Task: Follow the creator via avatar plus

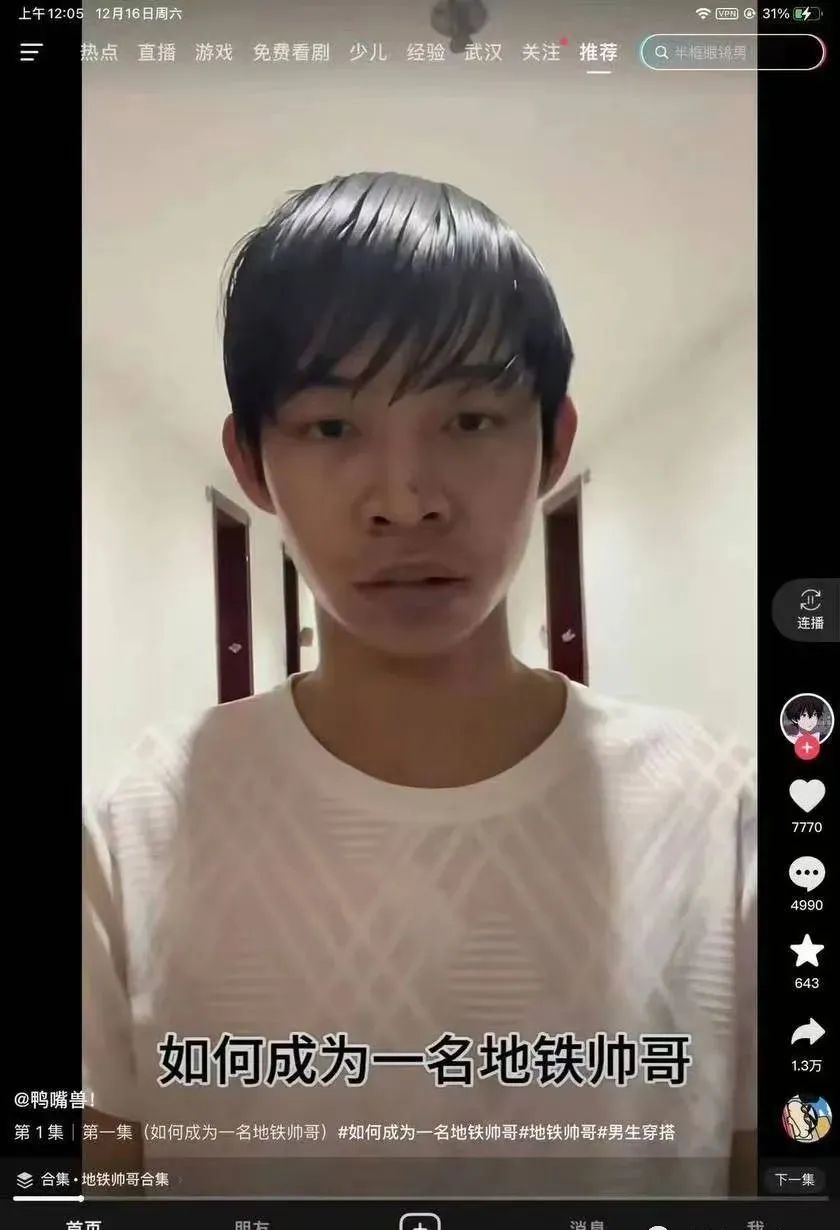Action: tap(807, 748)
